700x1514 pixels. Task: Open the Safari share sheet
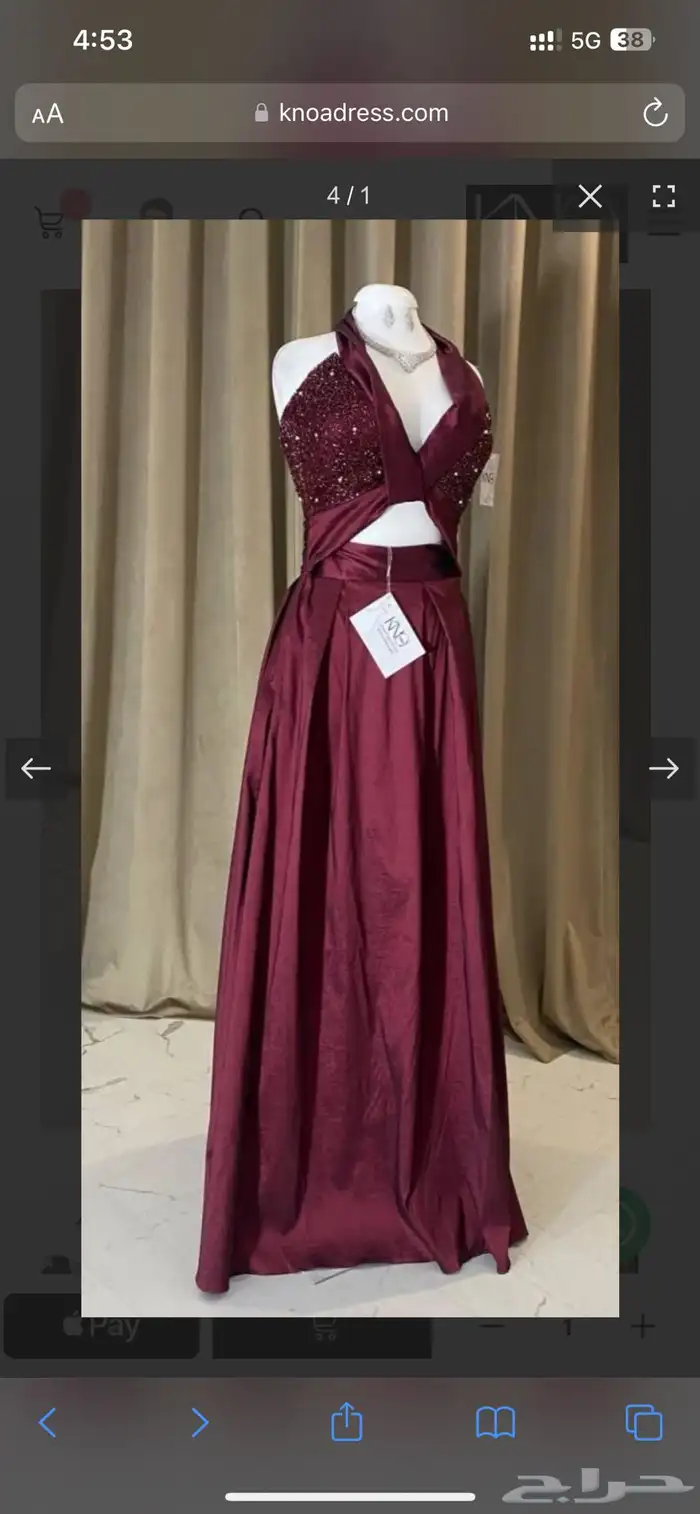(345, 1421)
